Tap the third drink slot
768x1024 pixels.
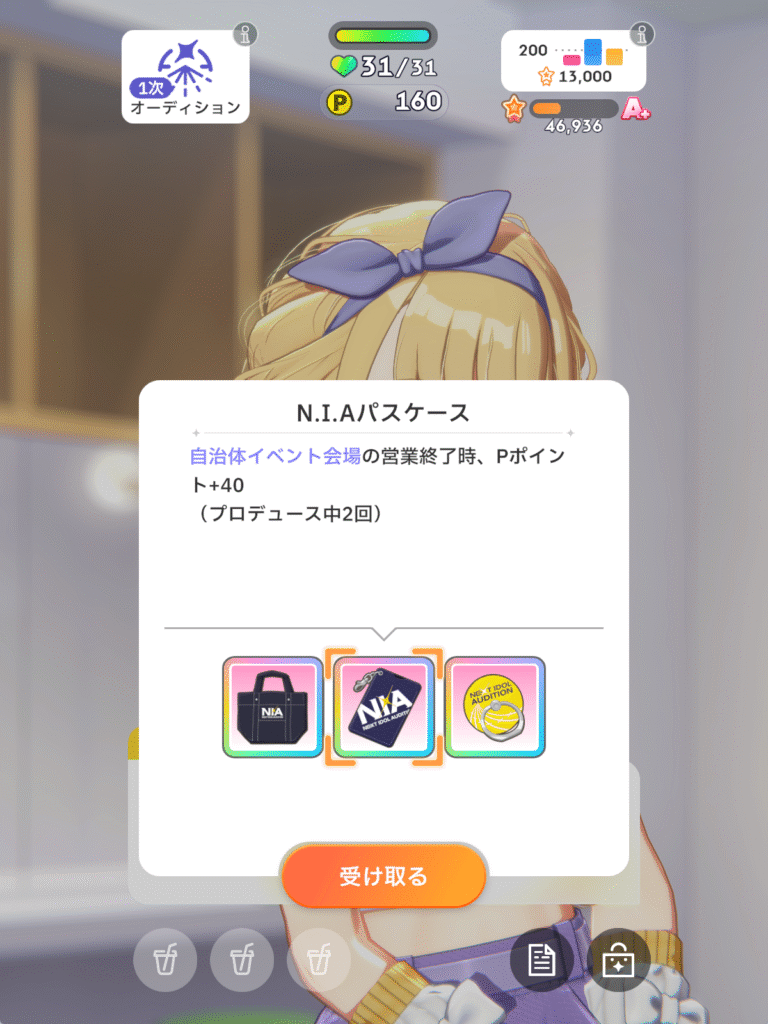(318, 960)
